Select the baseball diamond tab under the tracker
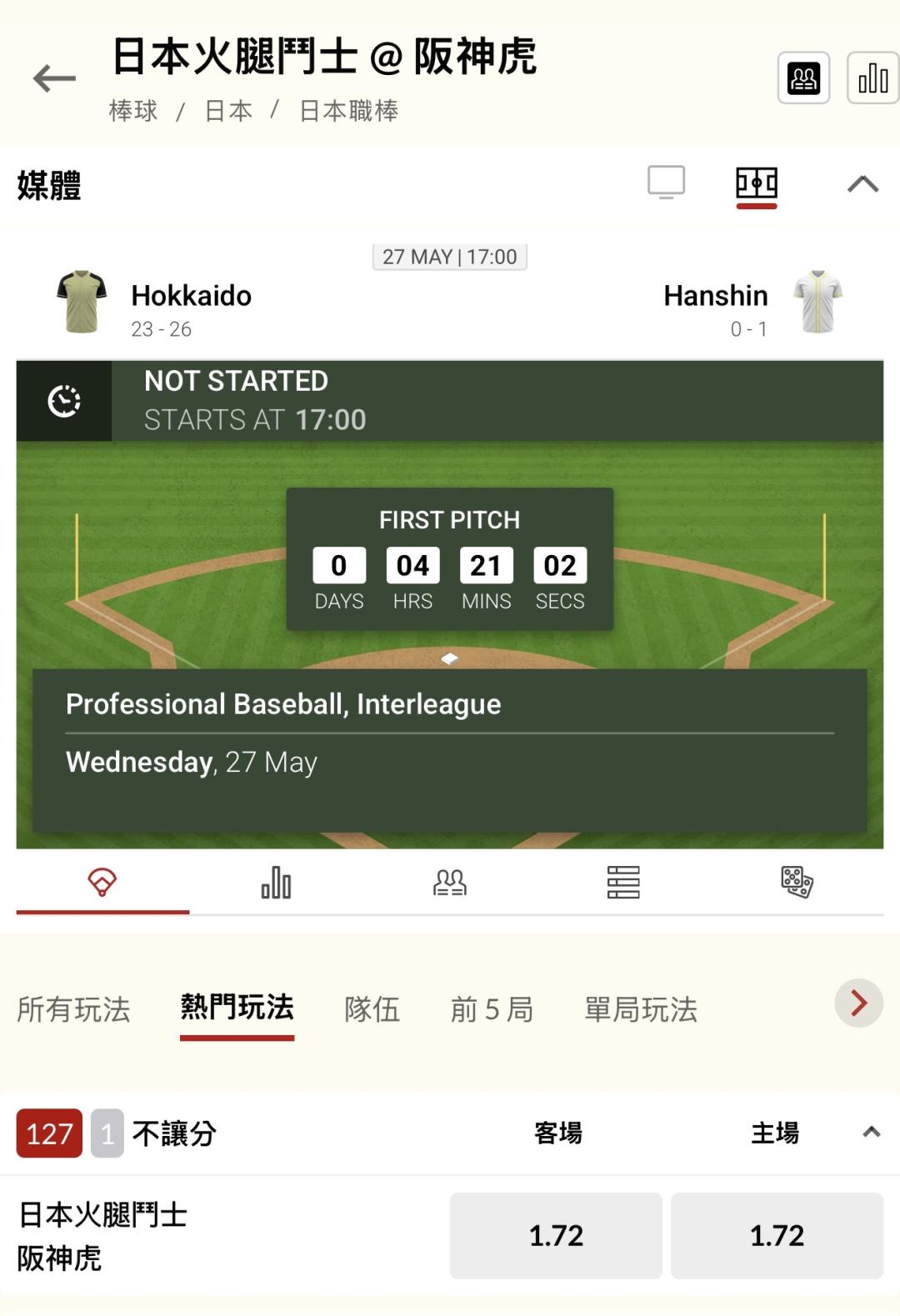 click(102, 882)
